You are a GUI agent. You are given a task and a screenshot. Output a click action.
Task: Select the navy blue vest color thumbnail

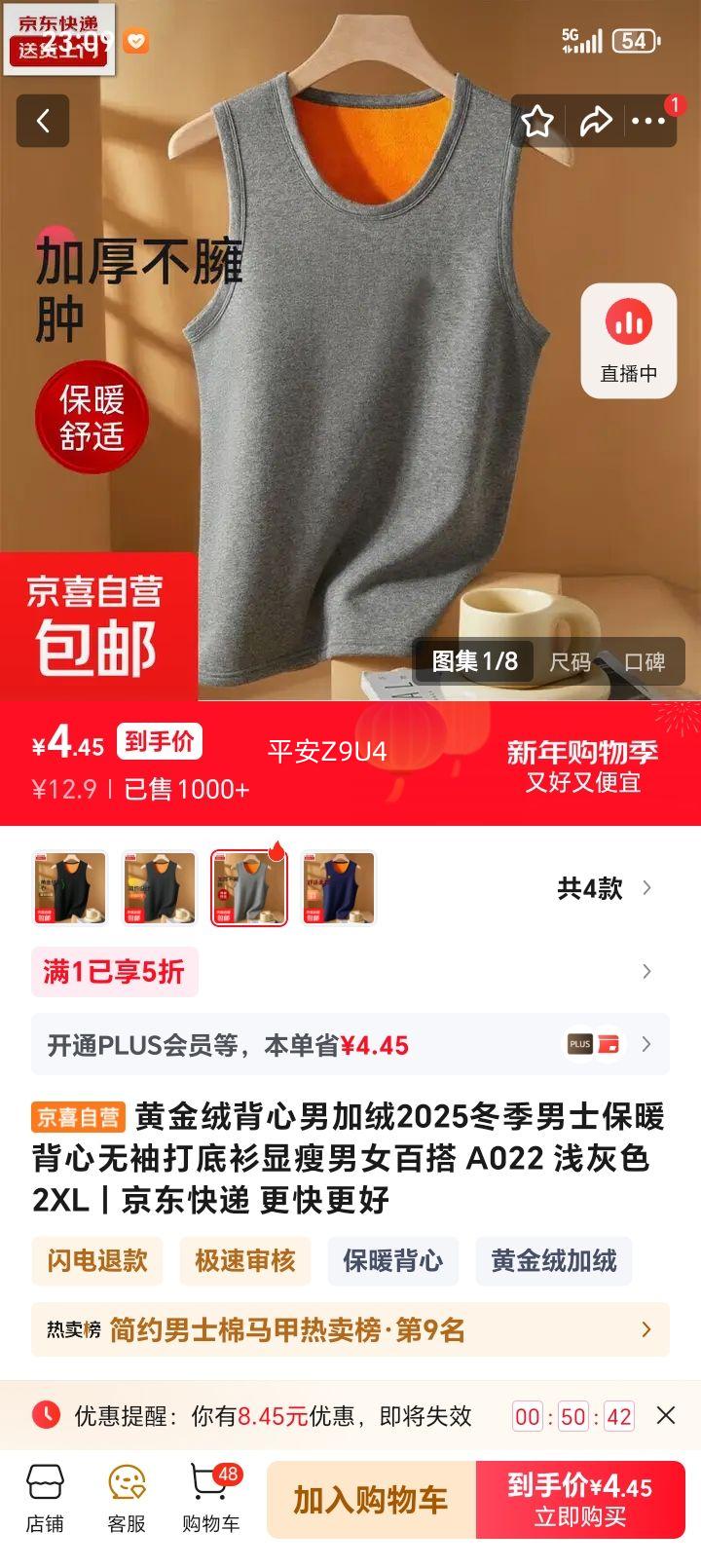point(339,887)
